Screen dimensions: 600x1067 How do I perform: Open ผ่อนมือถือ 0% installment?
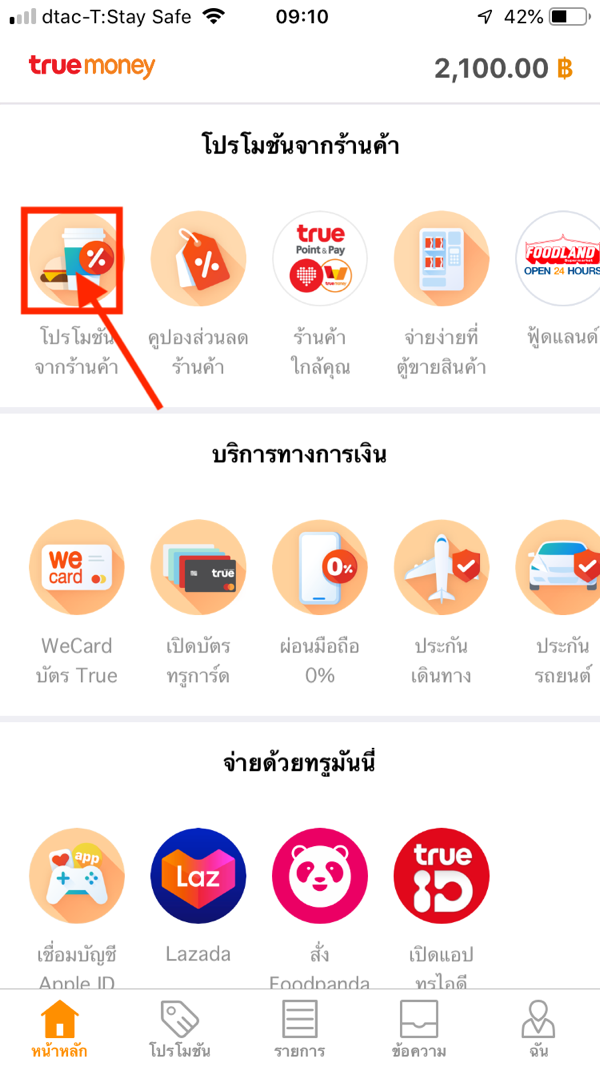click(320, 568)
